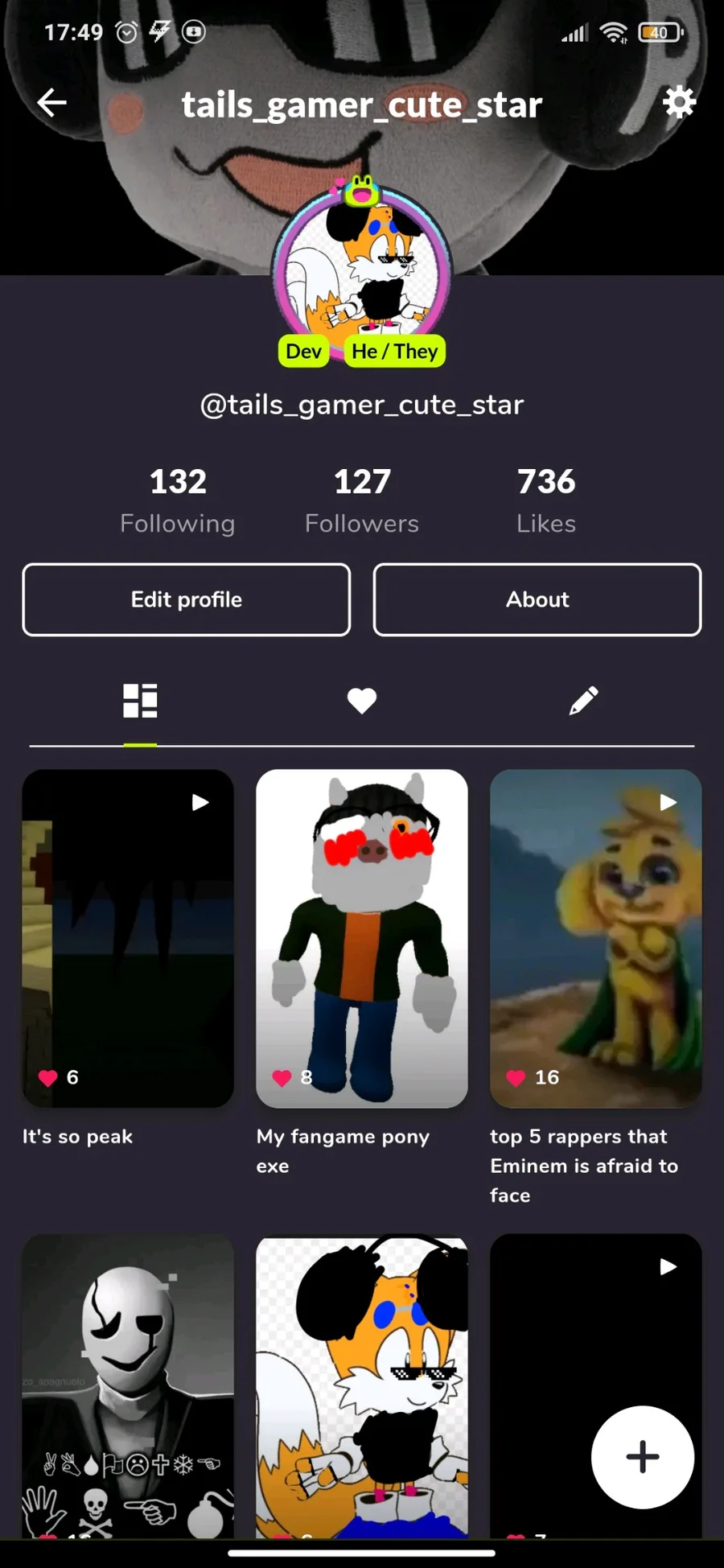Switch to the posts grid tab
Viewport: 724px width, 1568px height.
coord(140,701)
